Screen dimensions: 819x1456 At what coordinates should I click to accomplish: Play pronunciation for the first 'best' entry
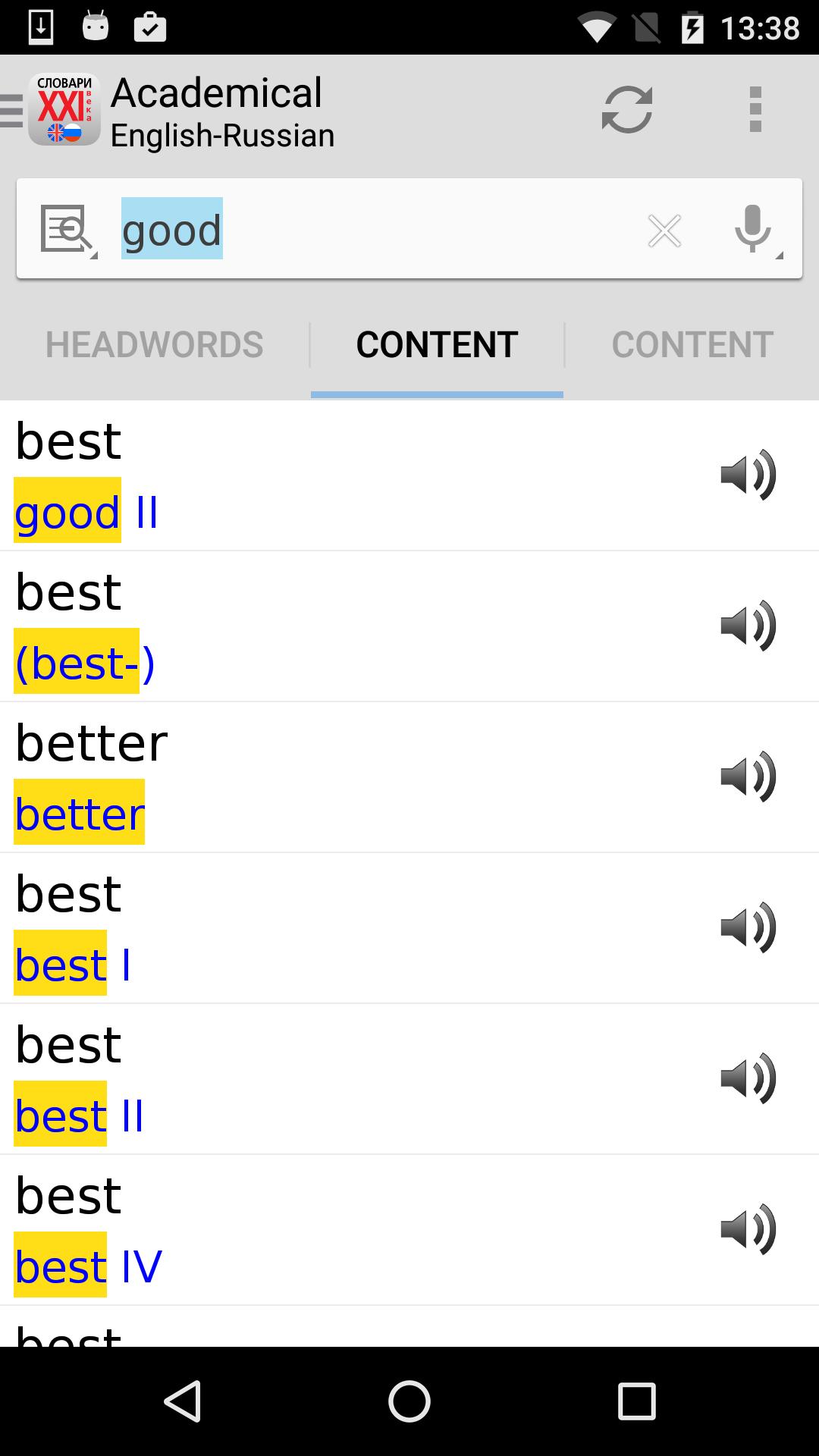coord(749,475)
